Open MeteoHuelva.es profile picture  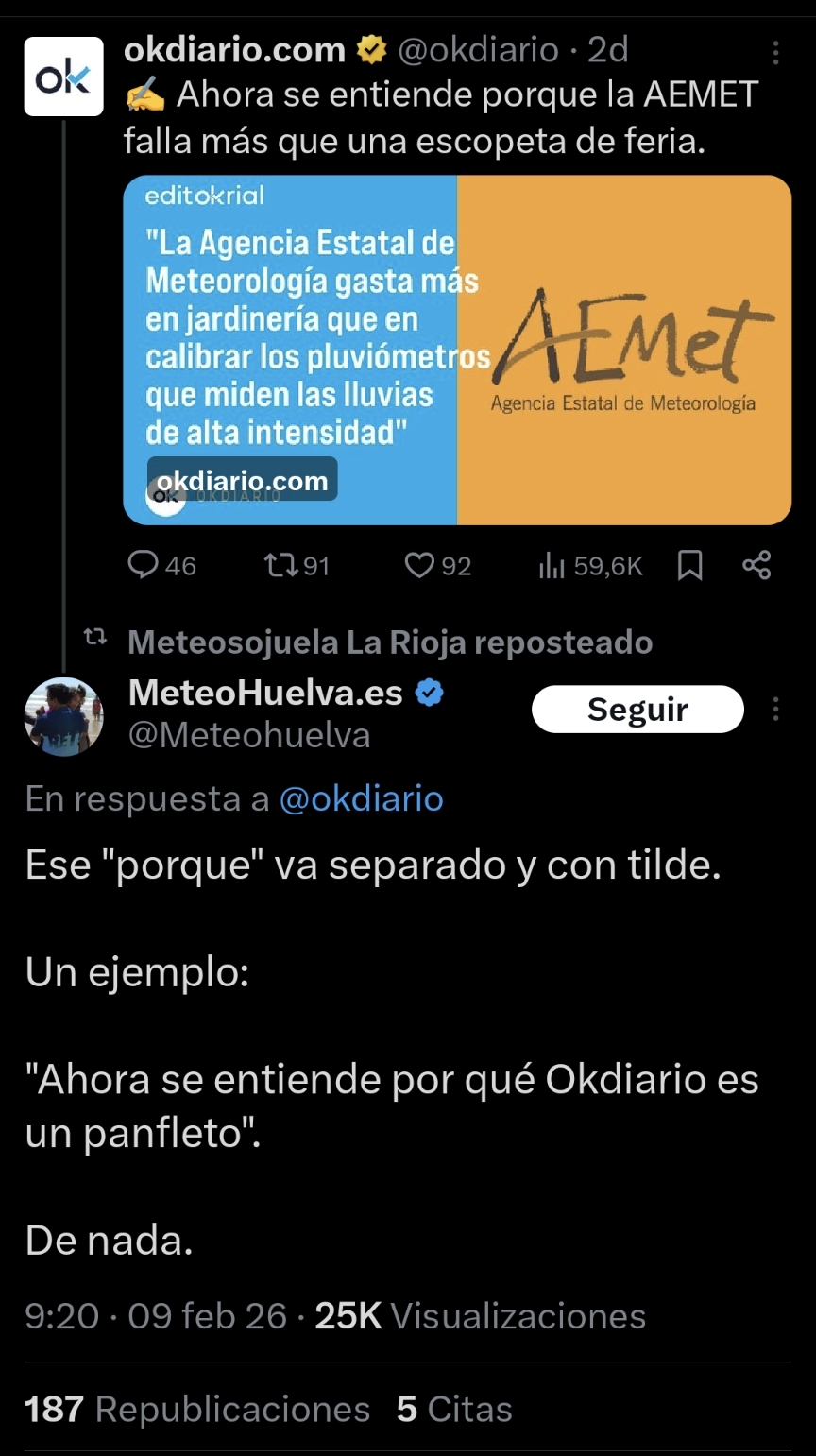pyautogui.click(x=63, y=716)
